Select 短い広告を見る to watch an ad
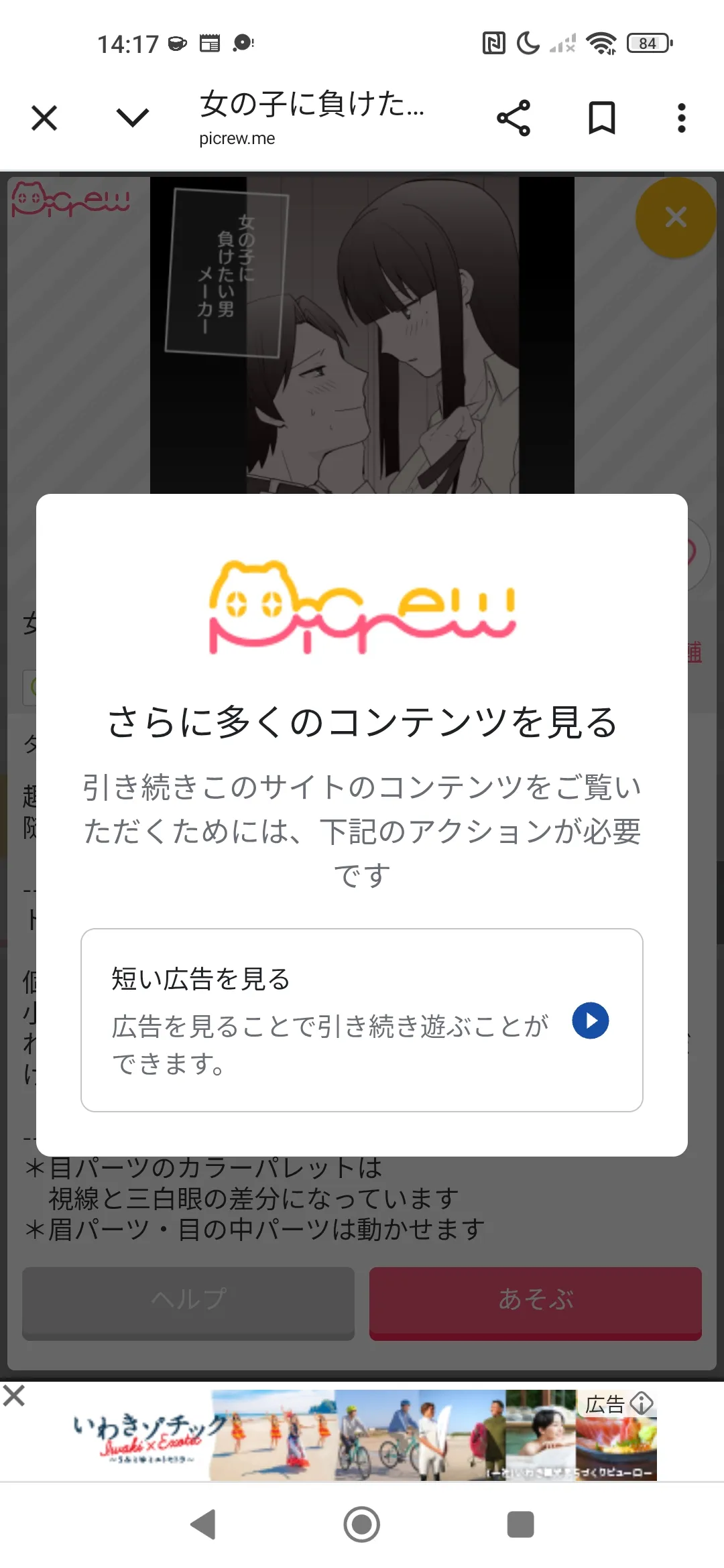The image size is (724, 1568). 362,1020
